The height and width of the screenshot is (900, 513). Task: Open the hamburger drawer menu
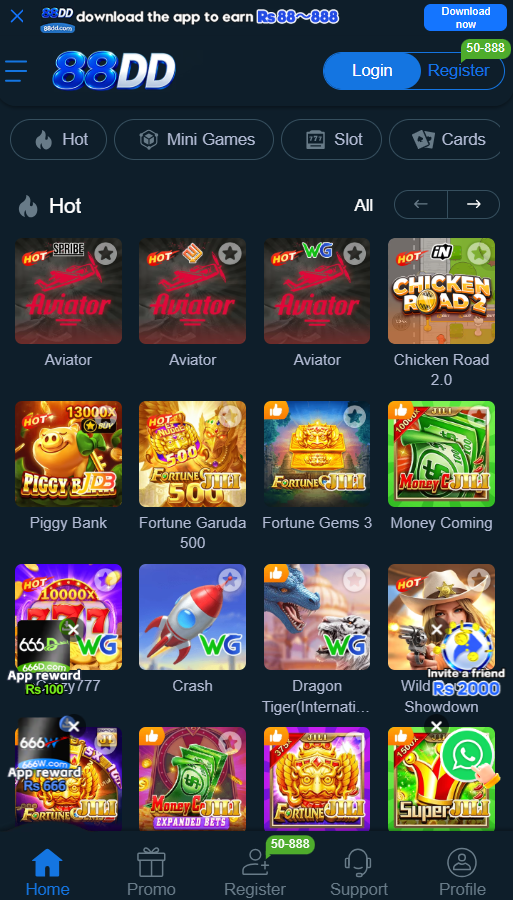point(16,71)
